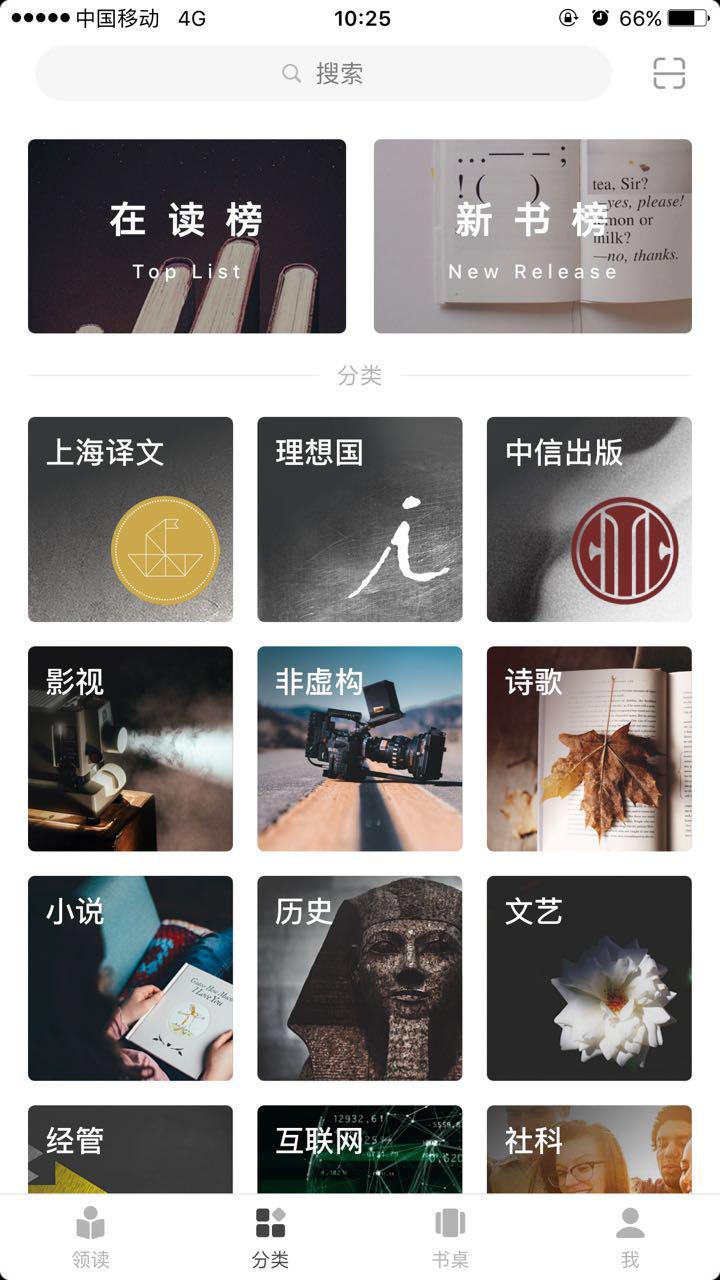Viewport: 720px width, 1280px height.
Task: Select the 小说 category tile
Action: [x=130, y=978]
